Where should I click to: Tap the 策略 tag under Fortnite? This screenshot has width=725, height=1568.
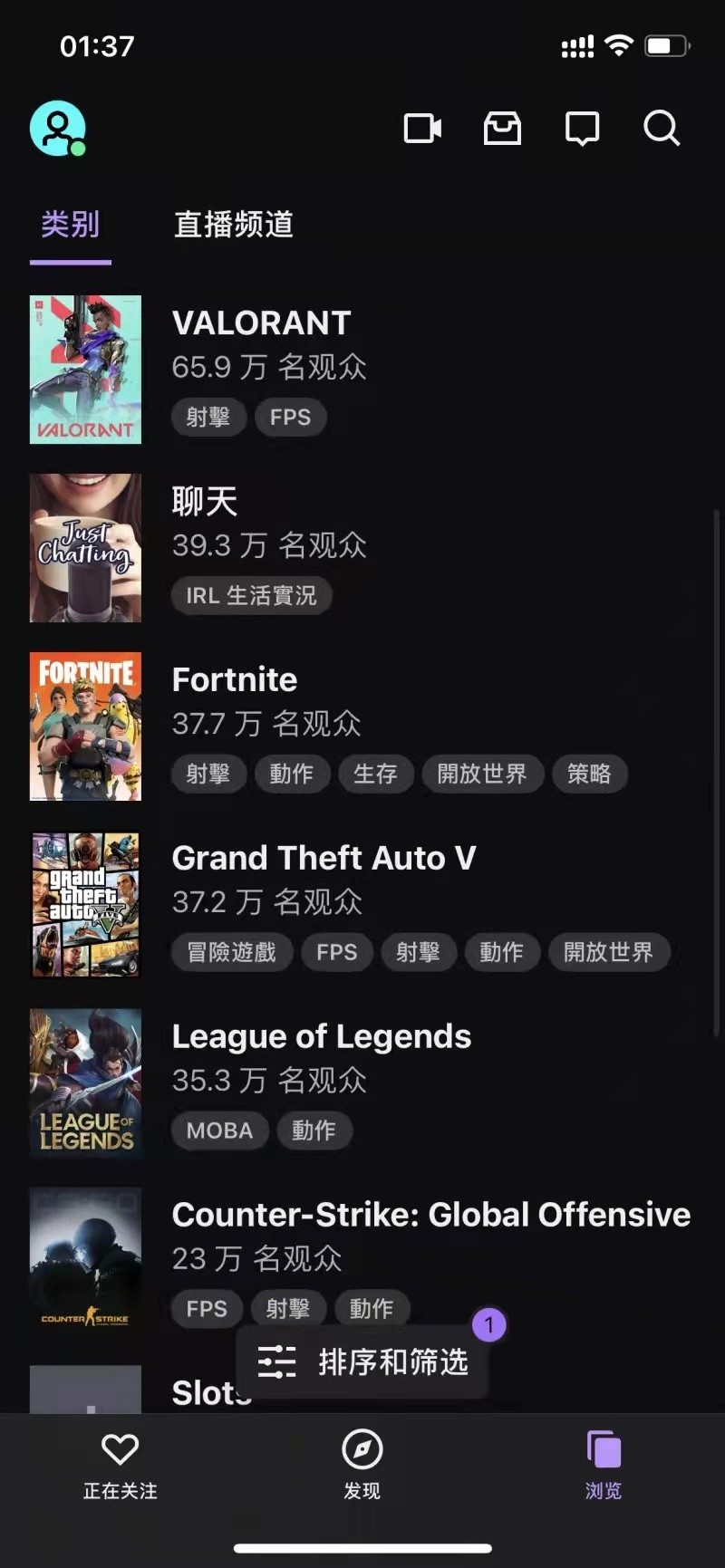click(589, 774)
